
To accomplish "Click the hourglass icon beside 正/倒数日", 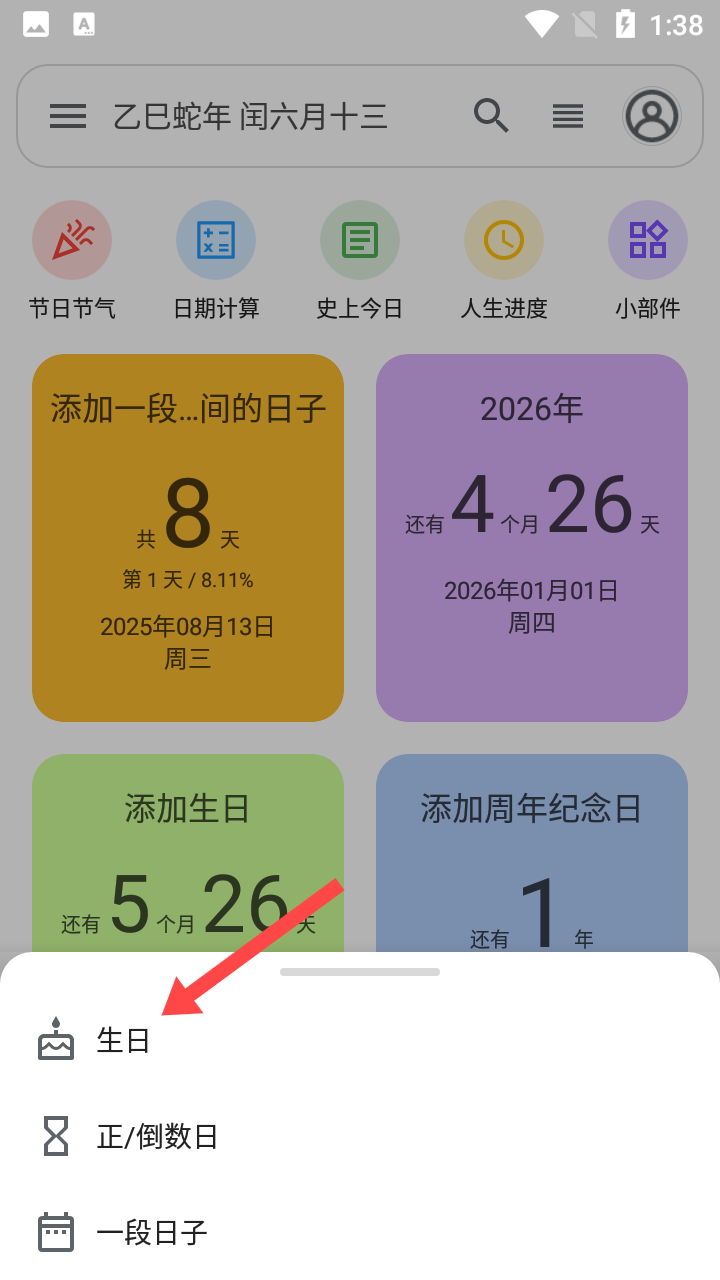I will [56, 1135].
